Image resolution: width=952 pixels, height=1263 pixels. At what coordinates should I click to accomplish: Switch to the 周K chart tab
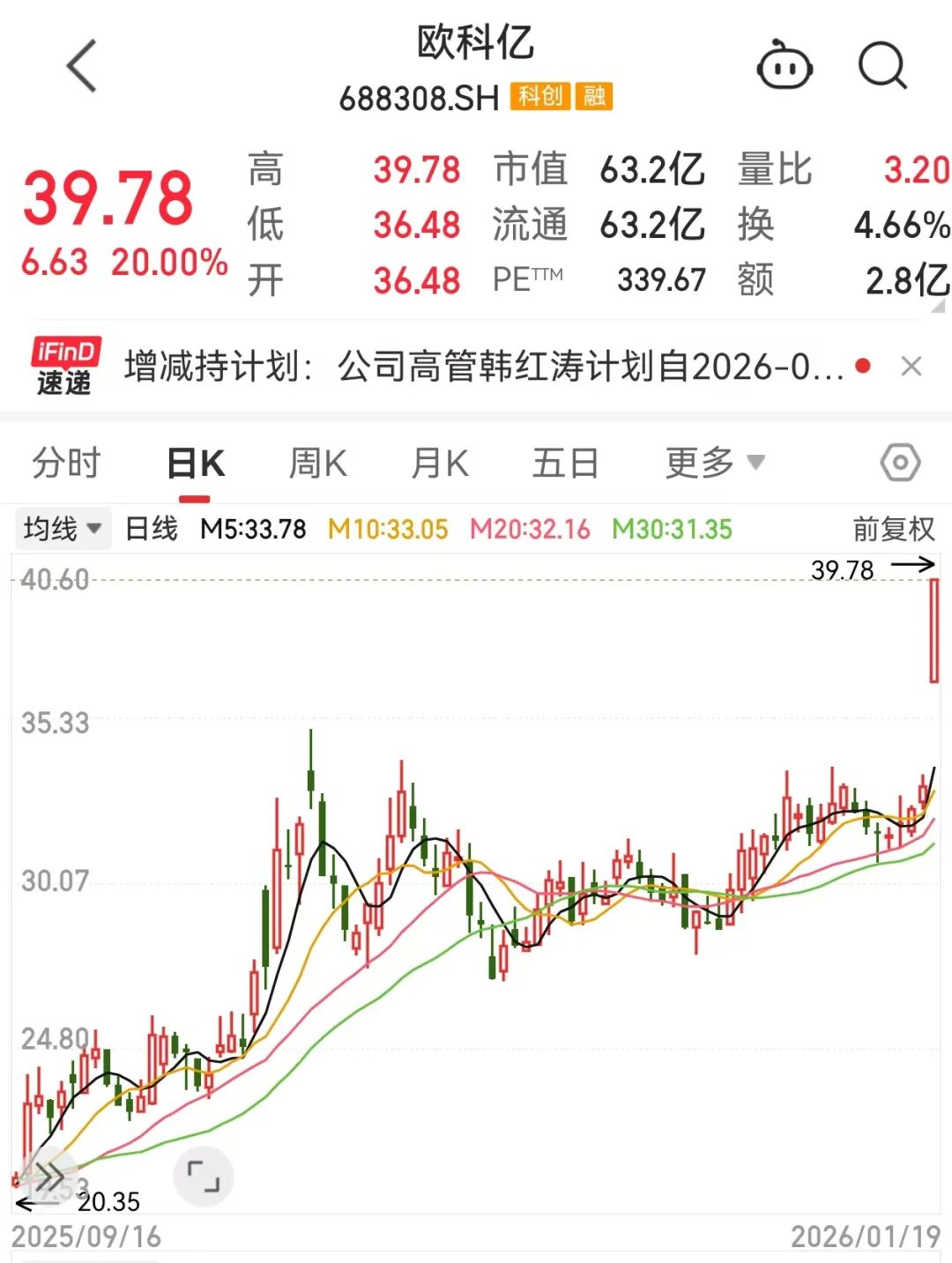tap(318, 463)
